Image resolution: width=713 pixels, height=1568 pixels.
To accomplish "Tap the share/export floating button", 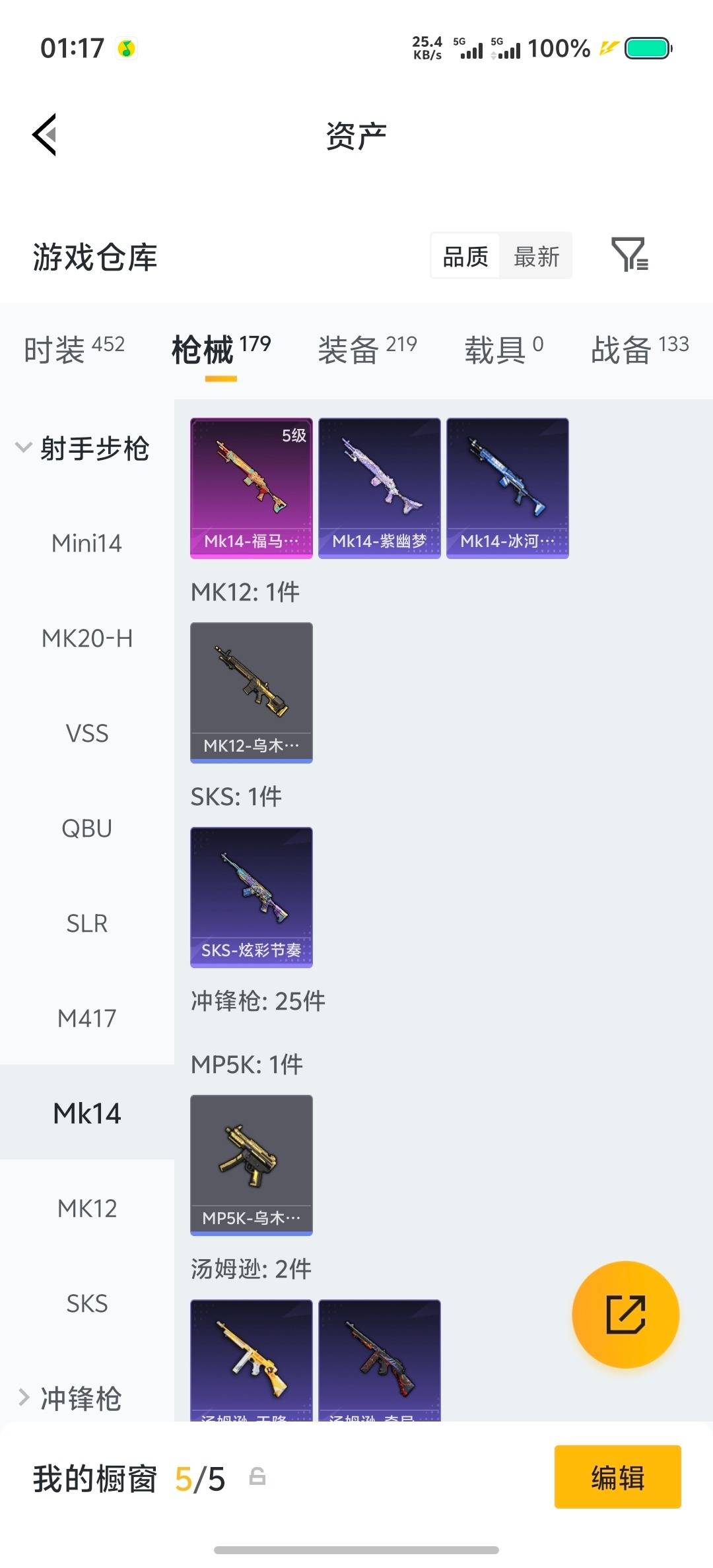I will (626, 1315).
